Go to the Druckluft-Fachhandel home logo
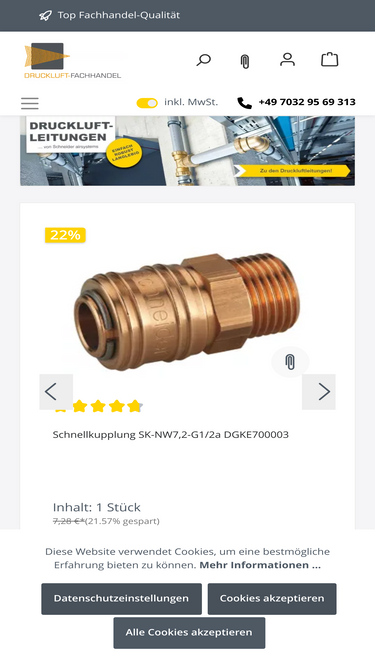The width and height of the screenshot is (375, 667). coord(73,61)
